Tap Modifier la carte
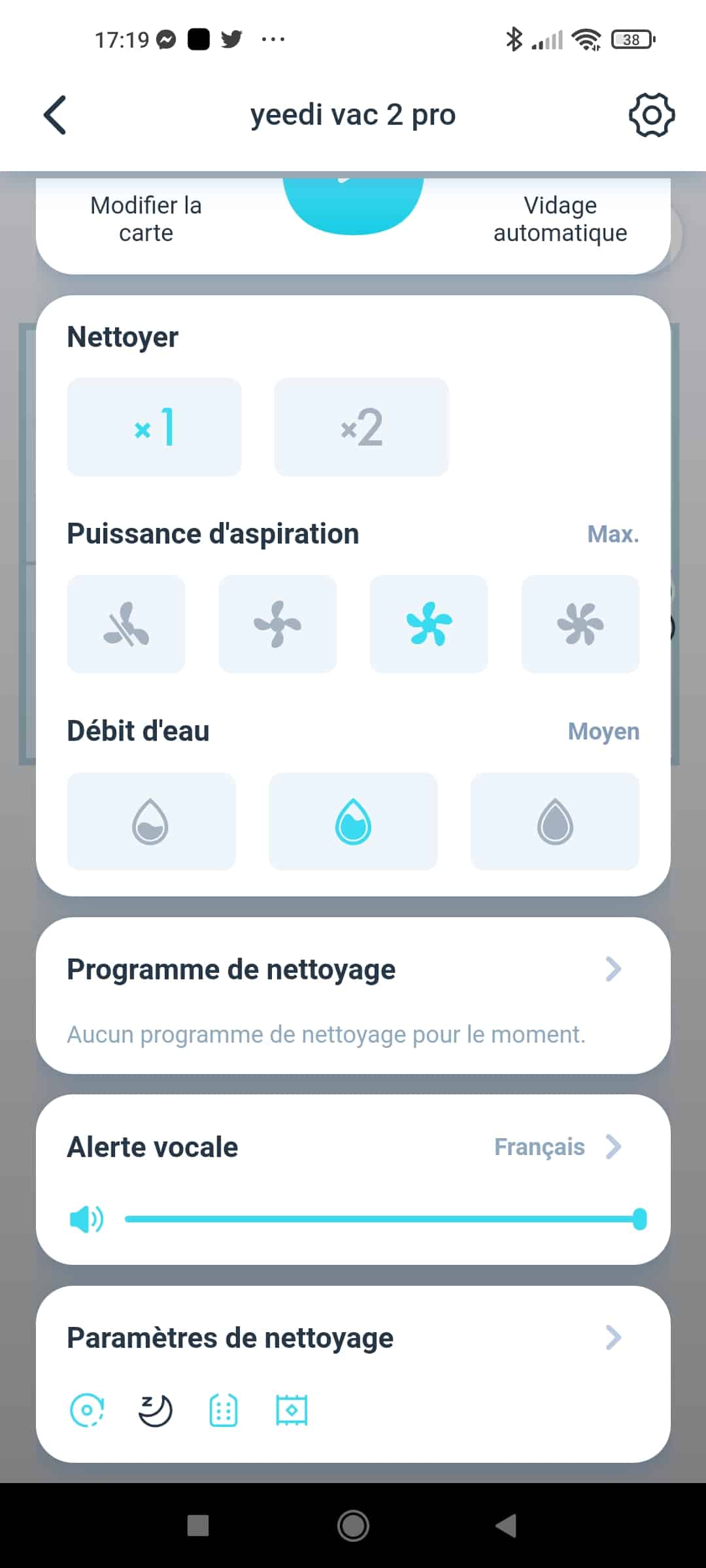Viewport: 706px width, 1568px height. pyautogui.click(x=146, y=219)
